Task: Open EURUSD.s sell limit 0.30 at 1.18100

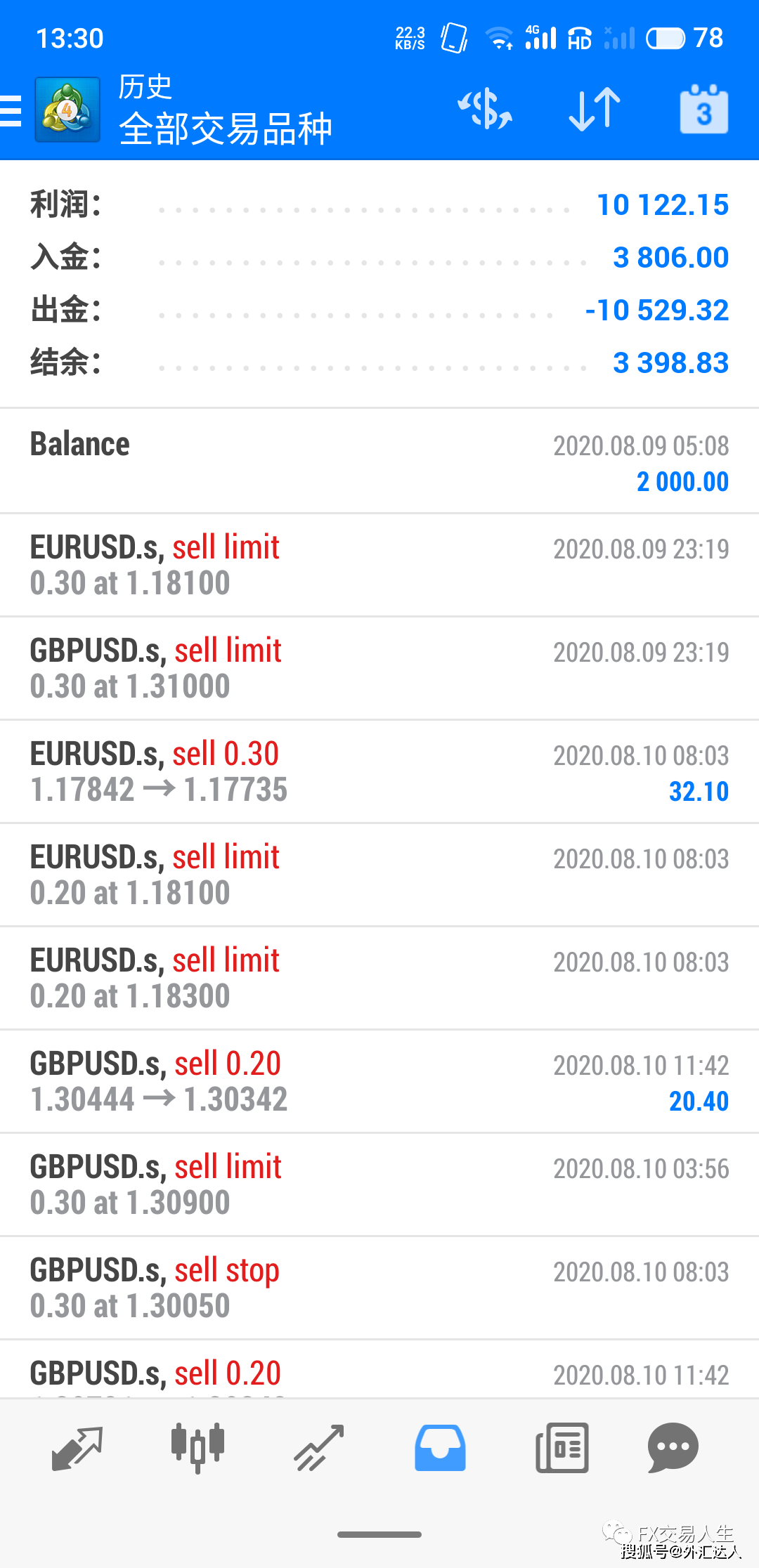Action: pos(379,565)
